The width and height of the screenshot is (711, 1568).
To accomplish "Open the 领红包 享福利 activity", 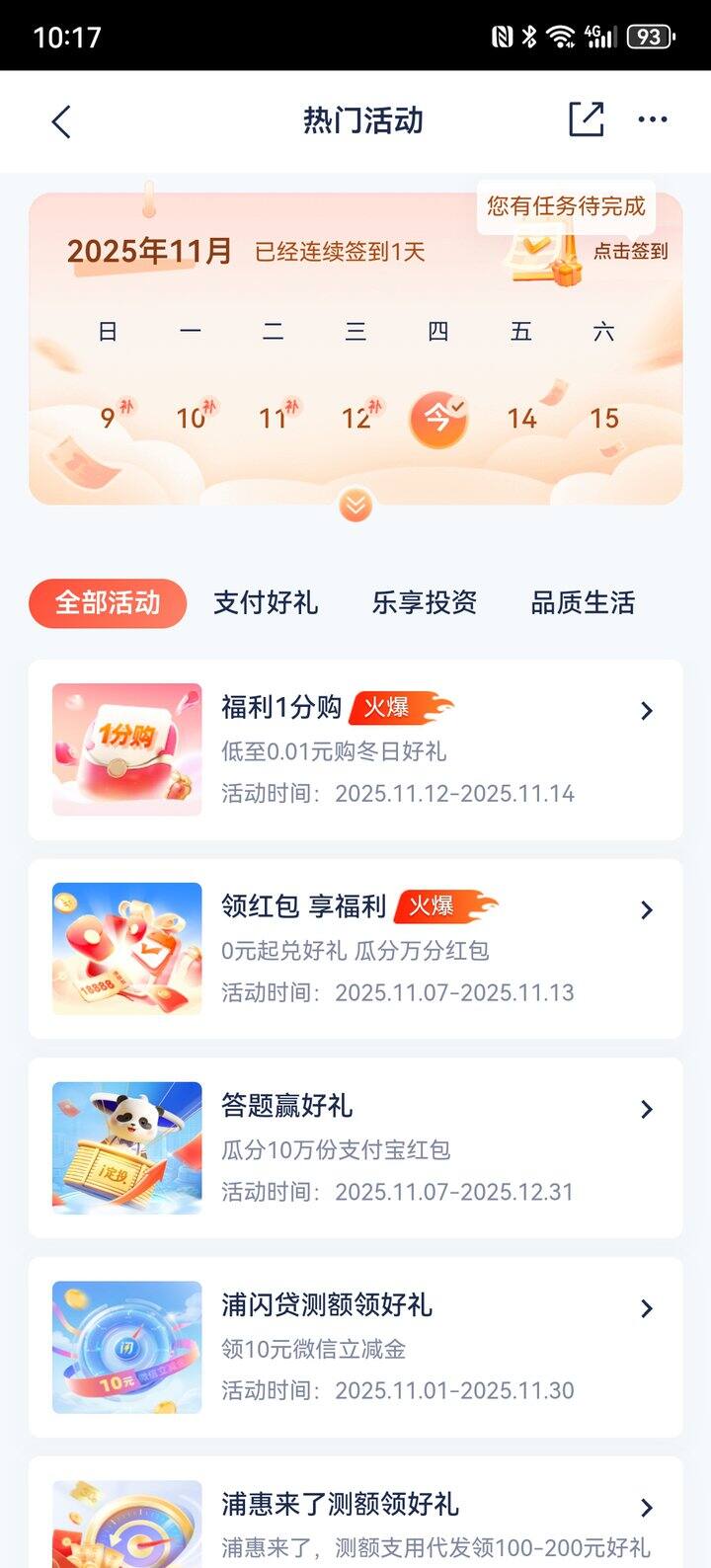I will point(355,949).
